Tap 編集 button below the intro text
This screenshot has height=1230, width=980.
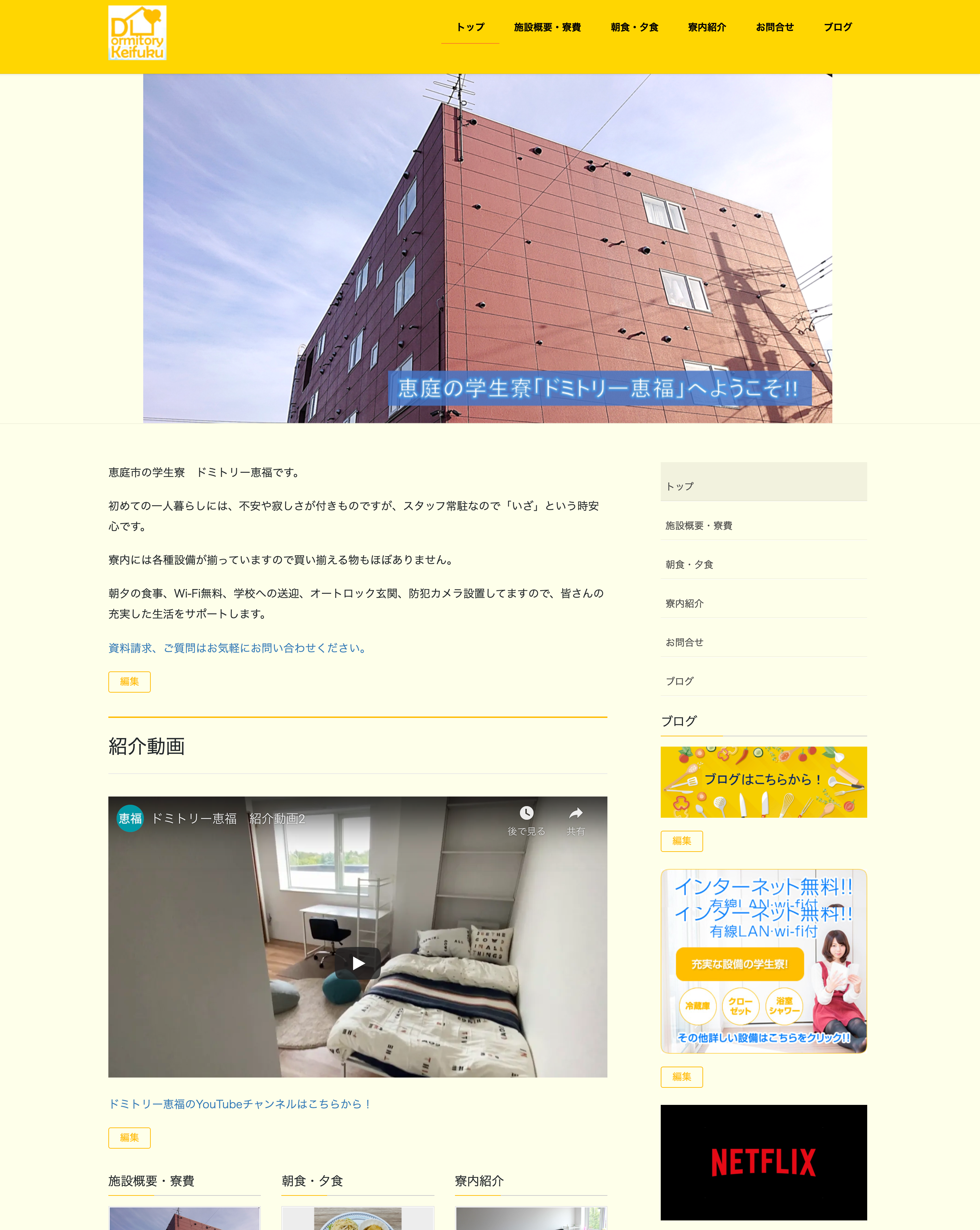click(130, 682)
